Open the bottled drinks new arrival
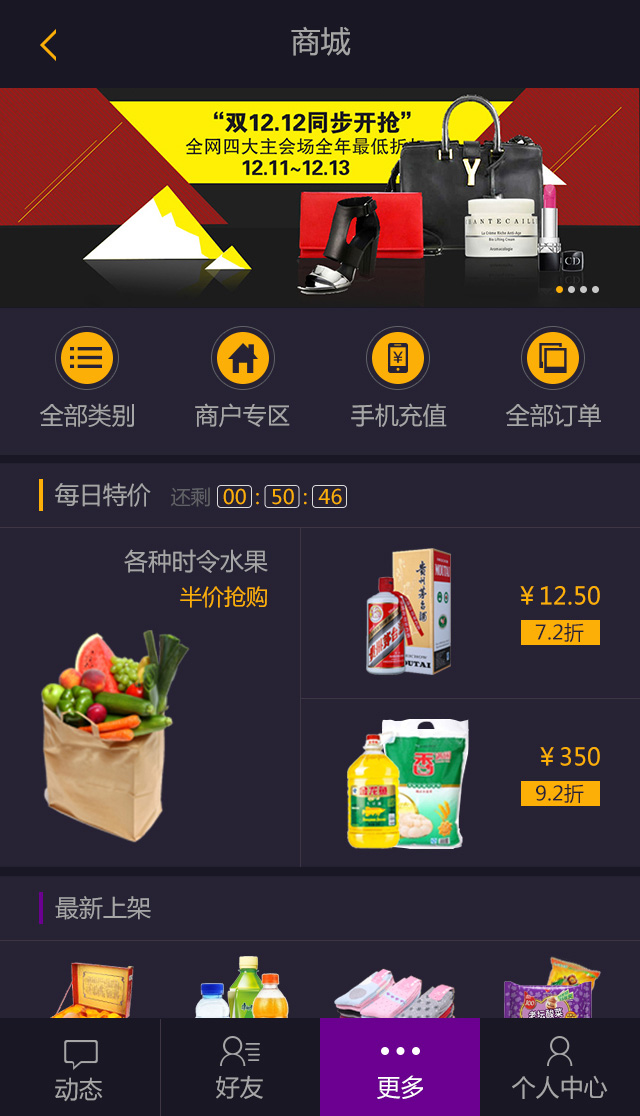The height and width of the screenshot is (1116, 640). [x=242, y=990]
